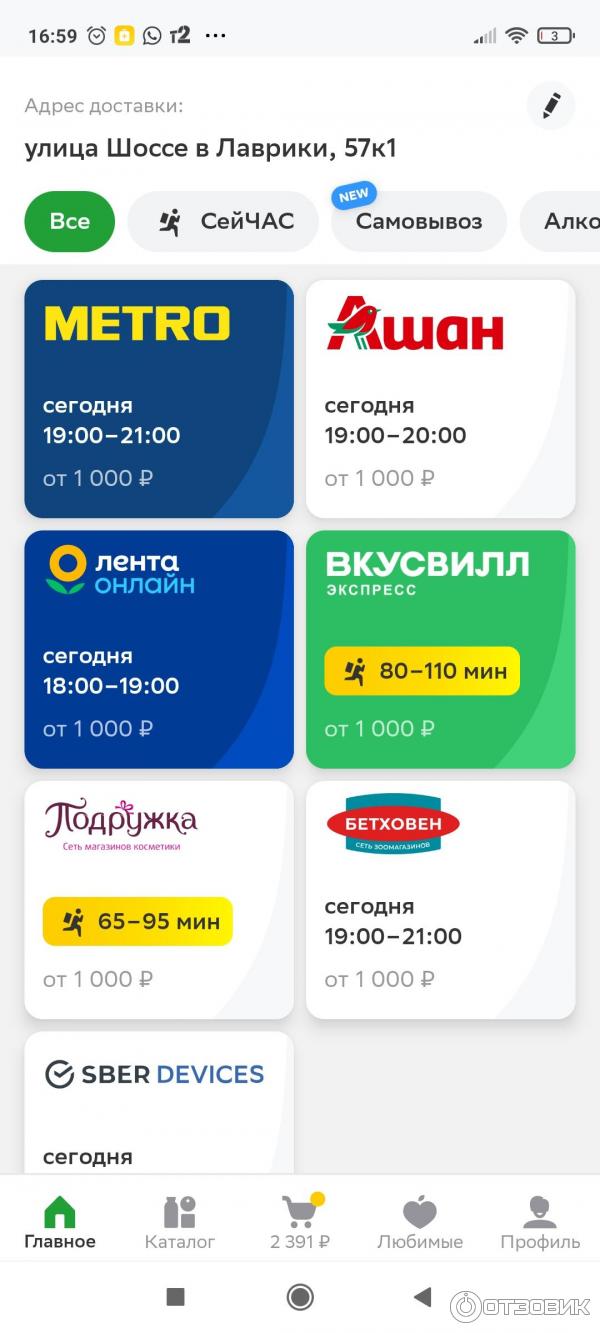600x1333 pixels.
Task: Open the Бетховен pet store card
Action: pyautogui.click(x=441, y=899)
